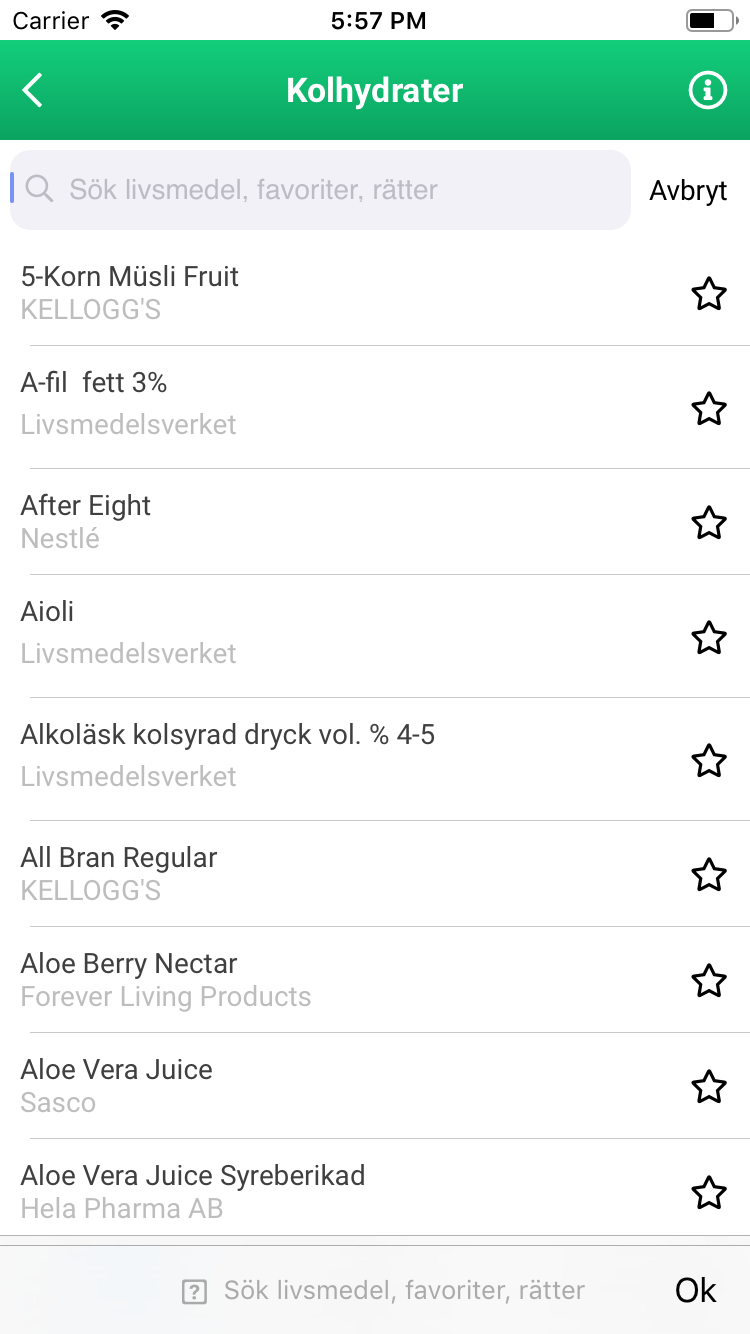Viewport: 750px width, 1334px height.
Task: Tap the top search field for food
Action: (320, 190)
